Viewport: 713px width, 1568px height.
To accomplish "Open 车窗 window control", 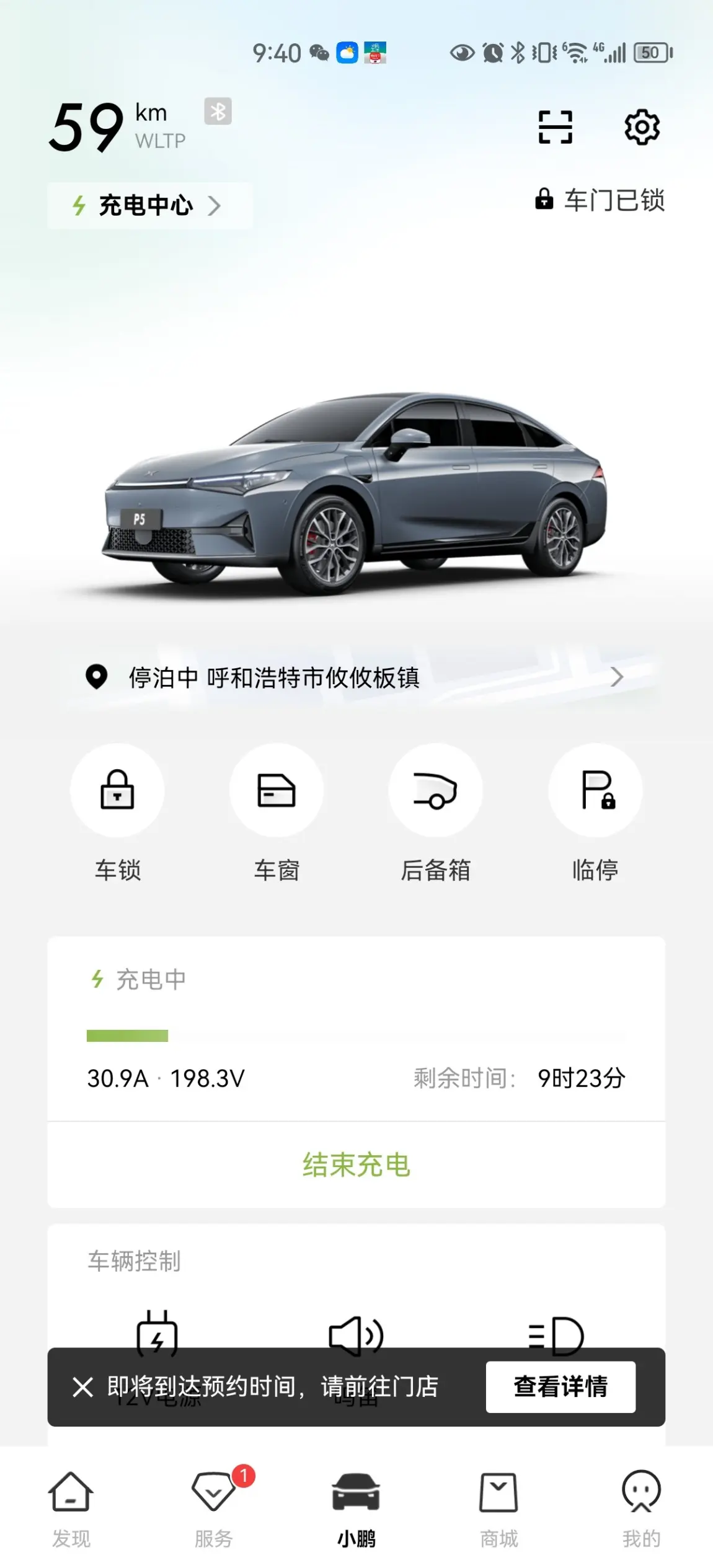I will tap(277, 790).
